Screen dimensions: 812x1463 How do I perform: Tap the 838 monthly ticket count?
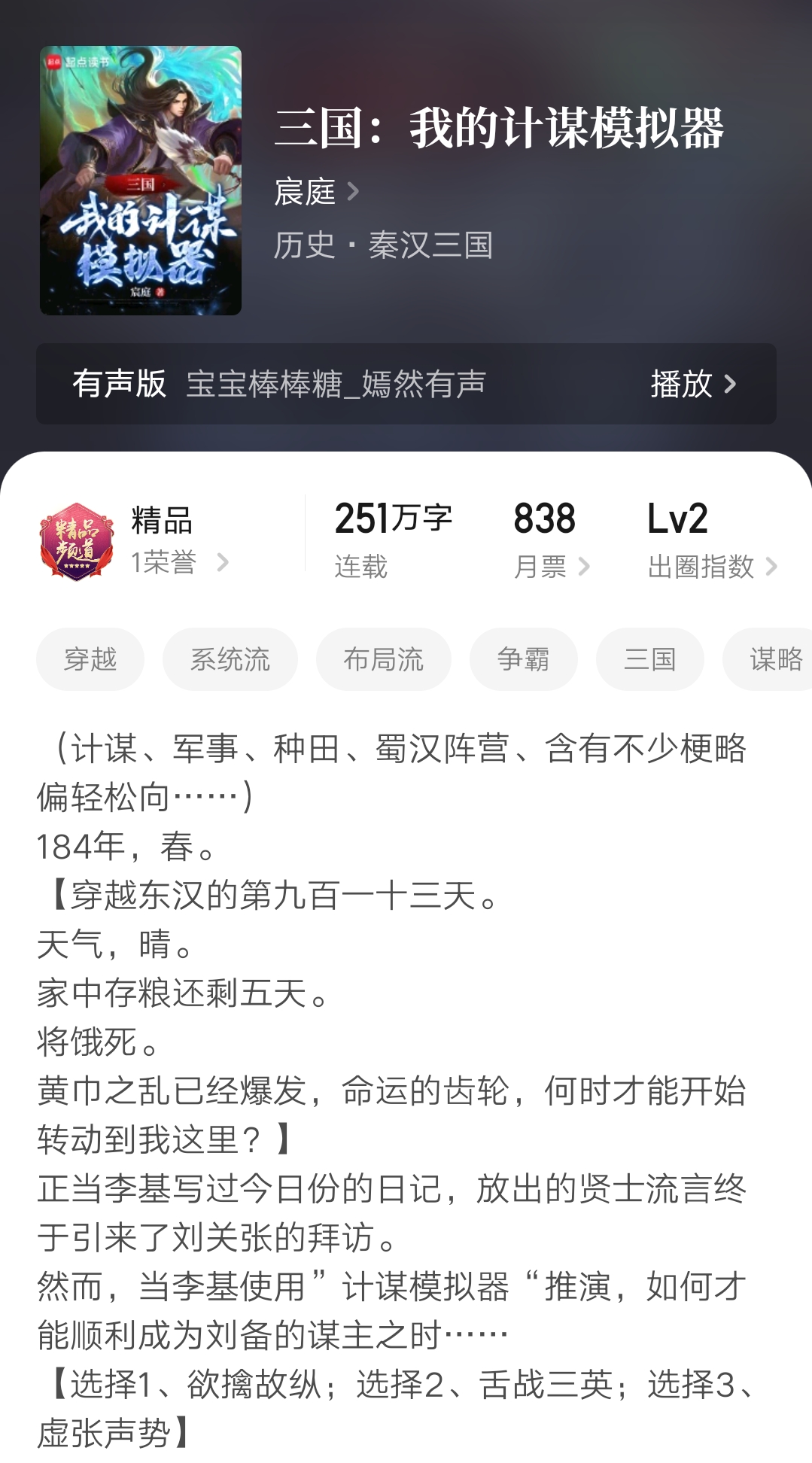[x=544, y=518]
